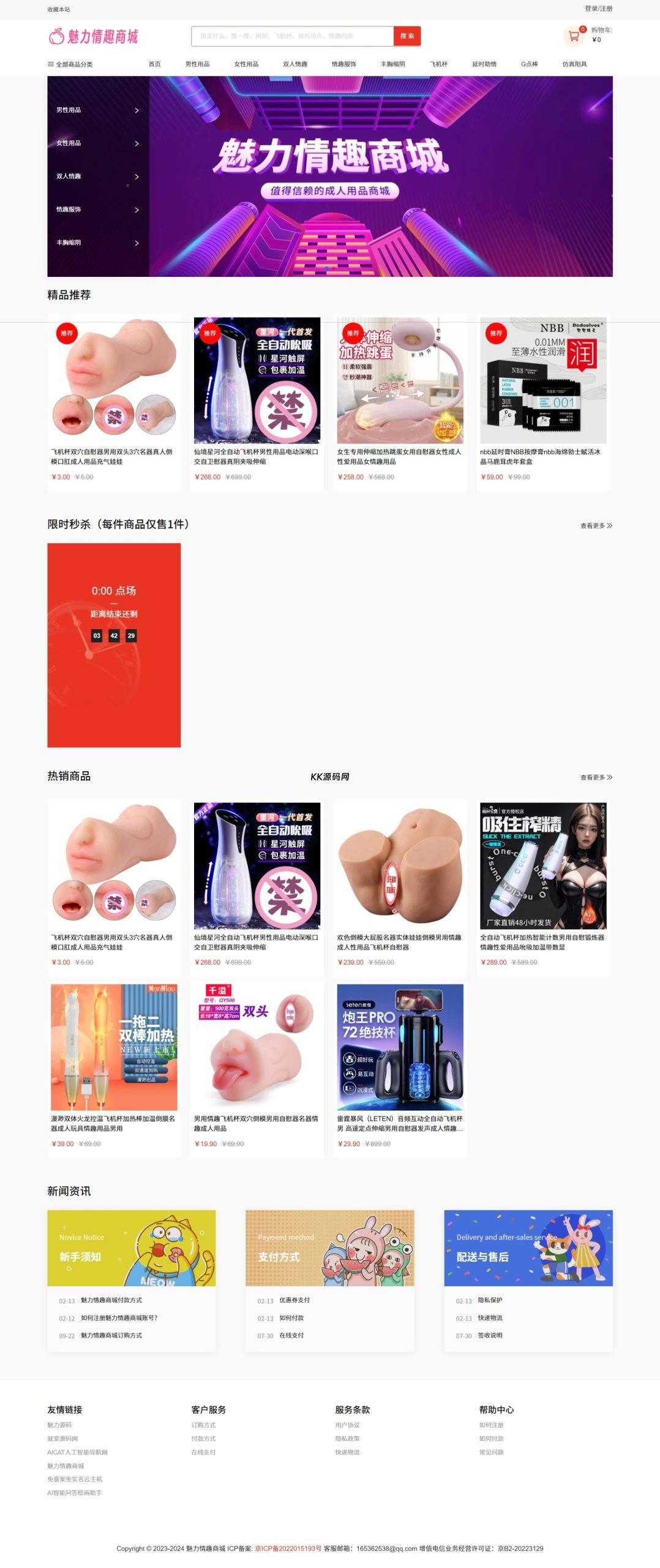Select the G点棒 nav category
Image resolution: width=660 pixels, height=1568 pixels.
point(529,64)
